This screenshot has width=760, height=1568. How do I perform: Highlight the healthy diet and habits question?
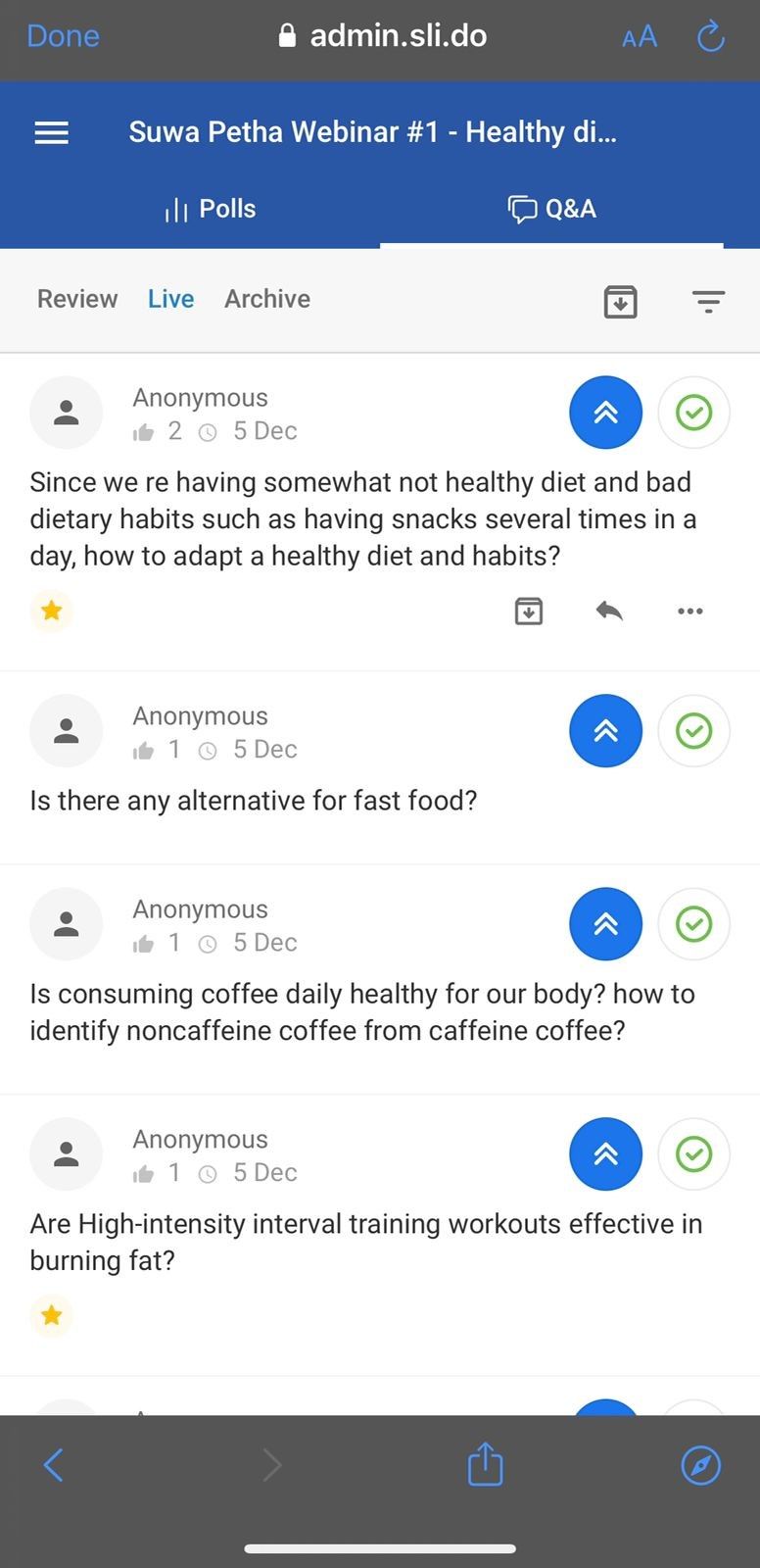[x=605, y=413]
